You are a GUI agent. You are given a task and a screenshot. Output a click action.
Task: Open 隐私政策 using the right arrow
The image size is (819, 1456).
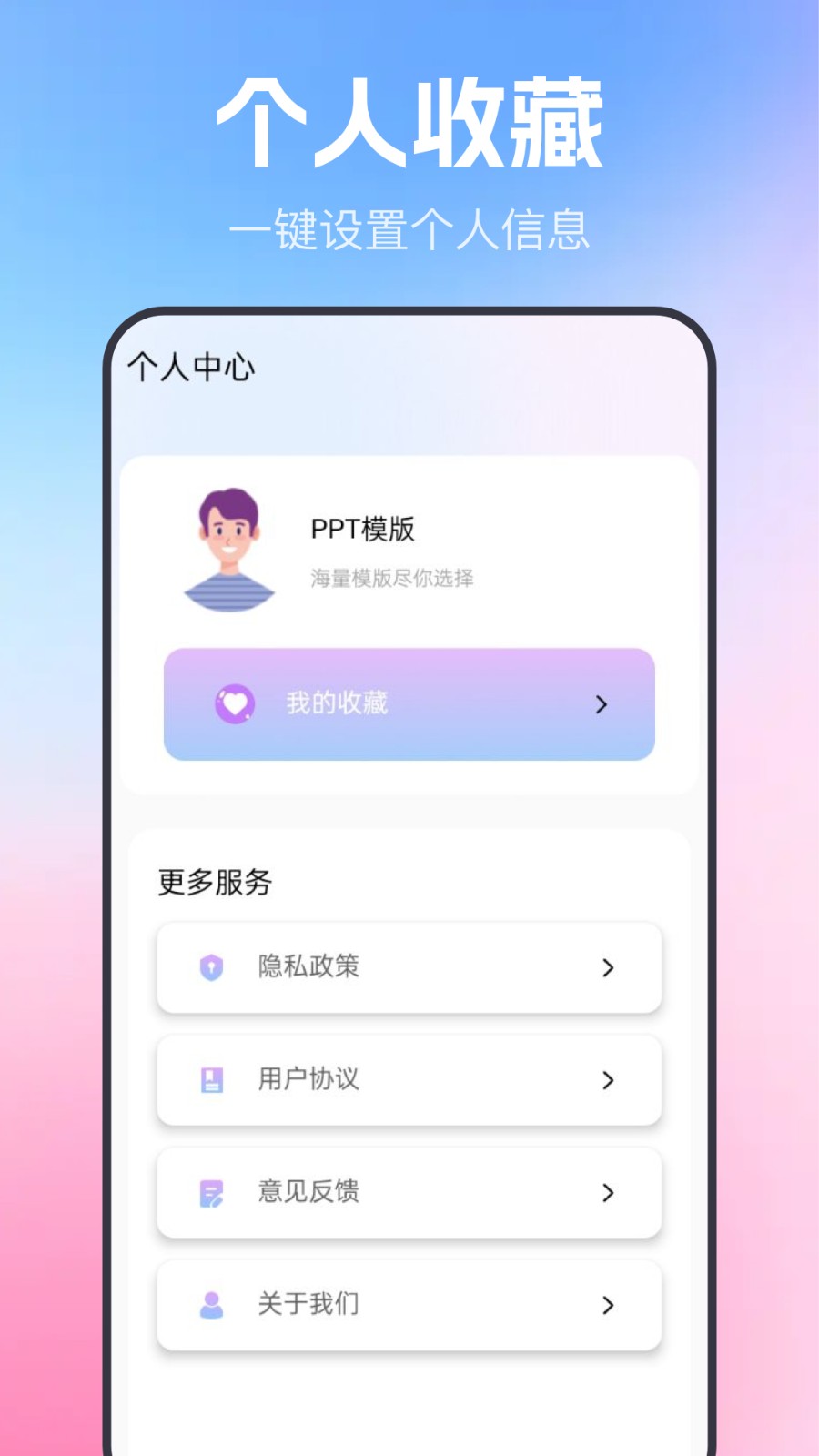coord(608,968)
